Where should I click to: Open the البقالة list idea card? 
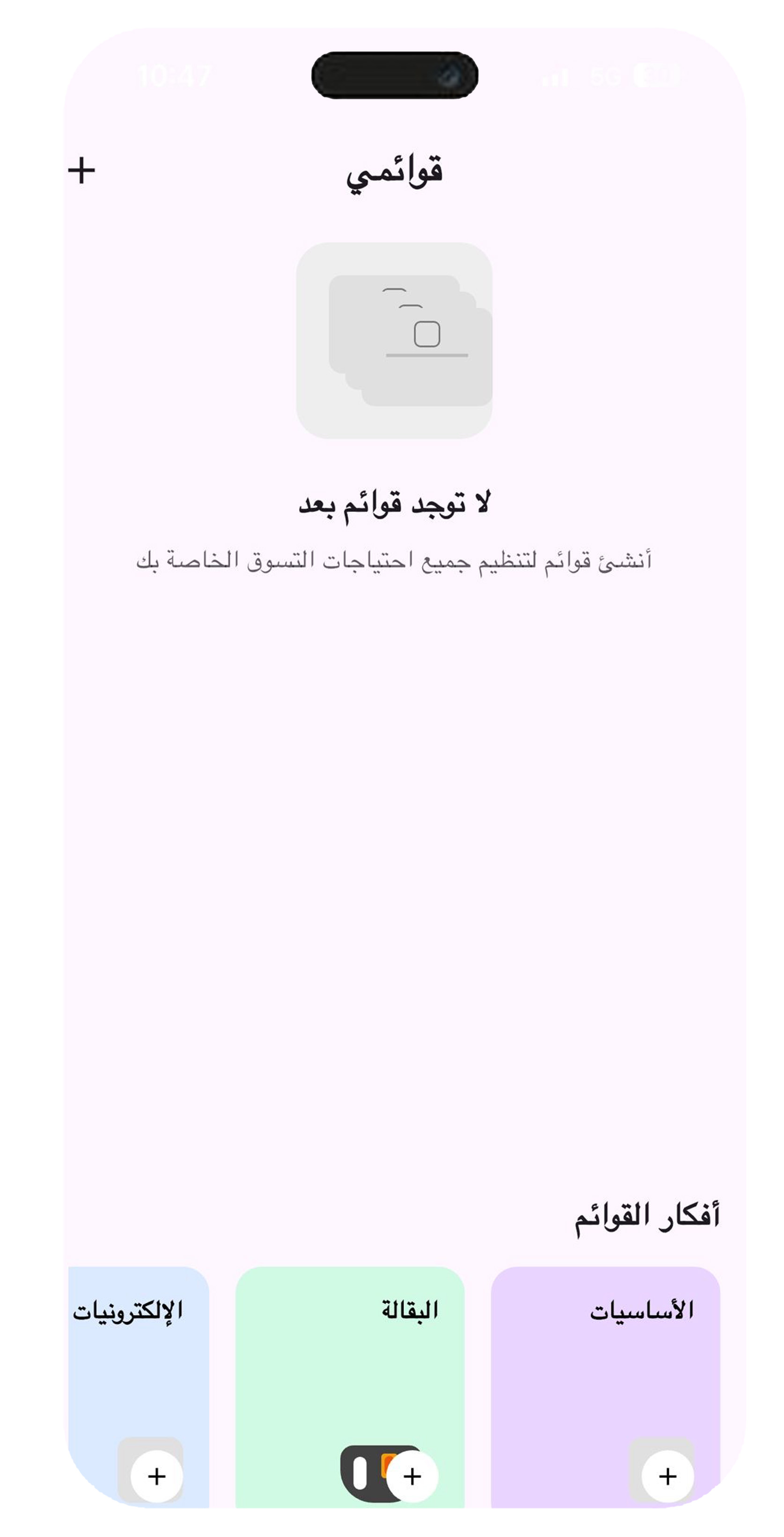pyautogui.click(x=349, y=1367)
